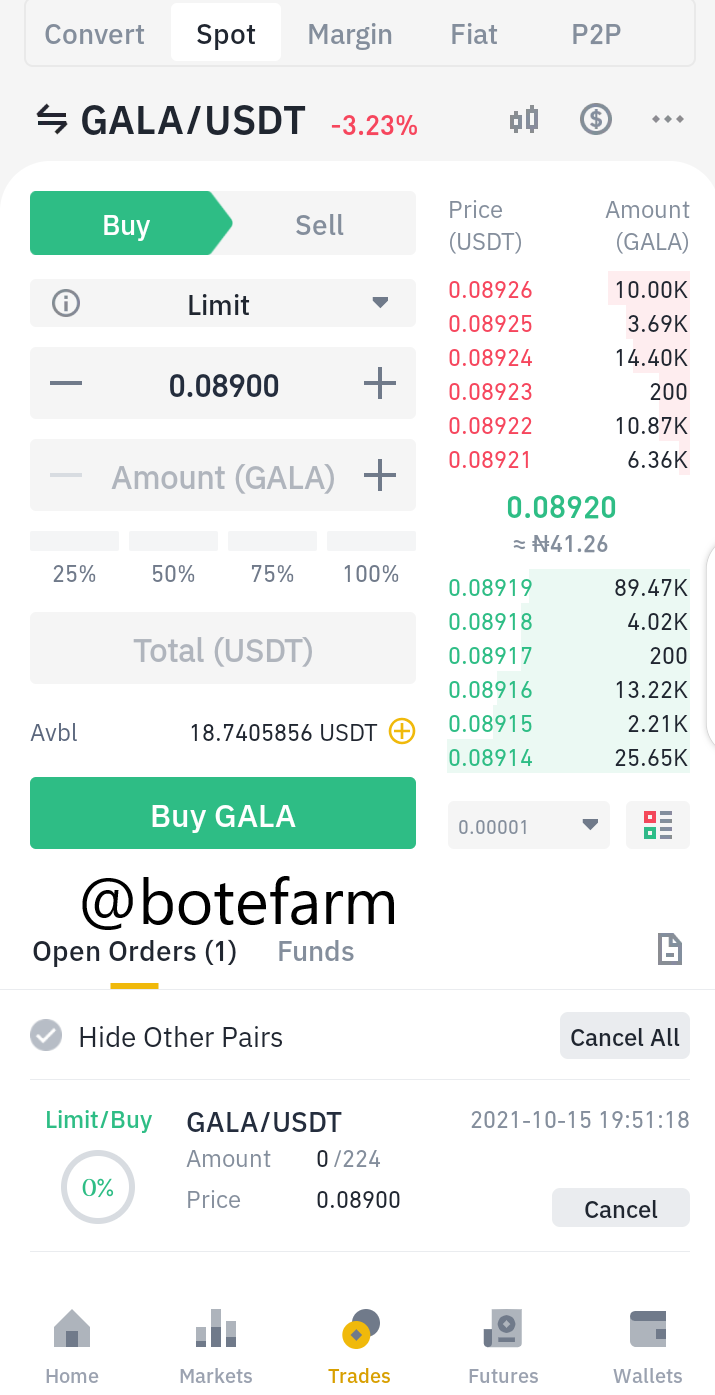Add funds via the yellow plus icon
715x1395 pixels.
pyautogui.click(x=401, y=732)
